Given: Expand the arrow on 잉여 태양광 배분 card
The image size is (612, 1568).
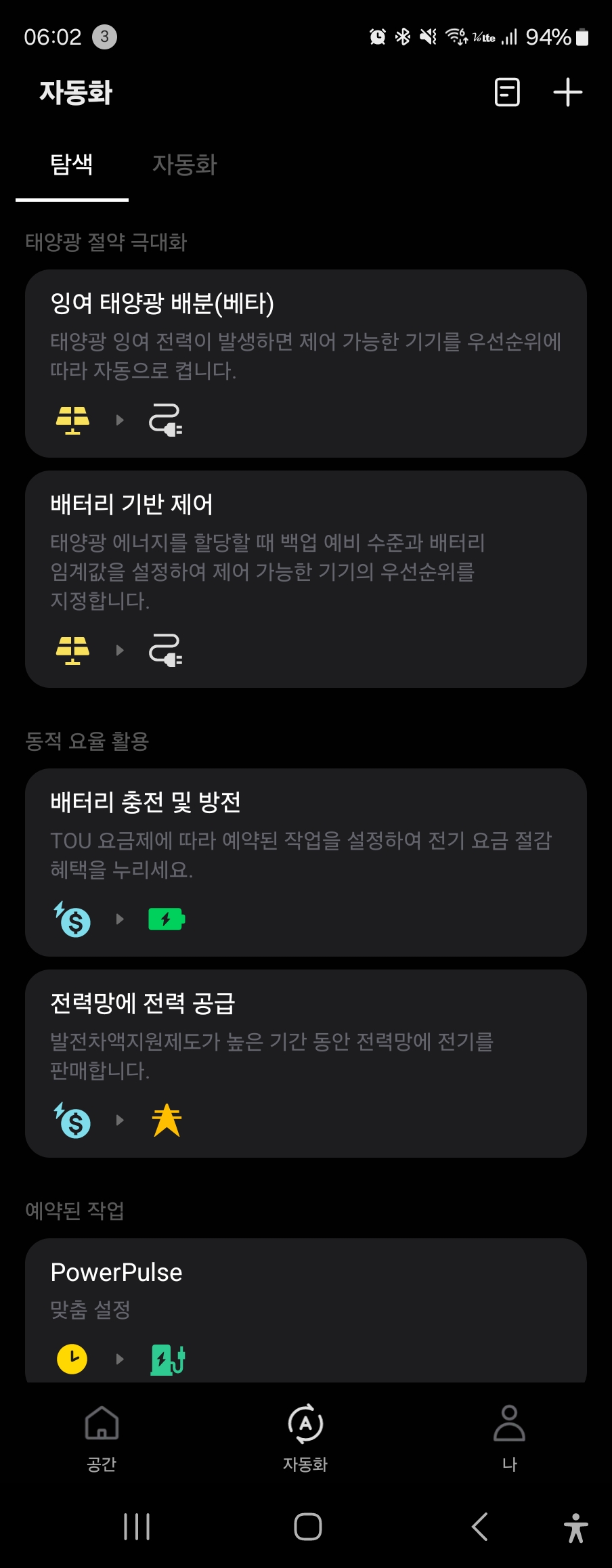Looking at the screenshot, I should (x=121, y=420).
